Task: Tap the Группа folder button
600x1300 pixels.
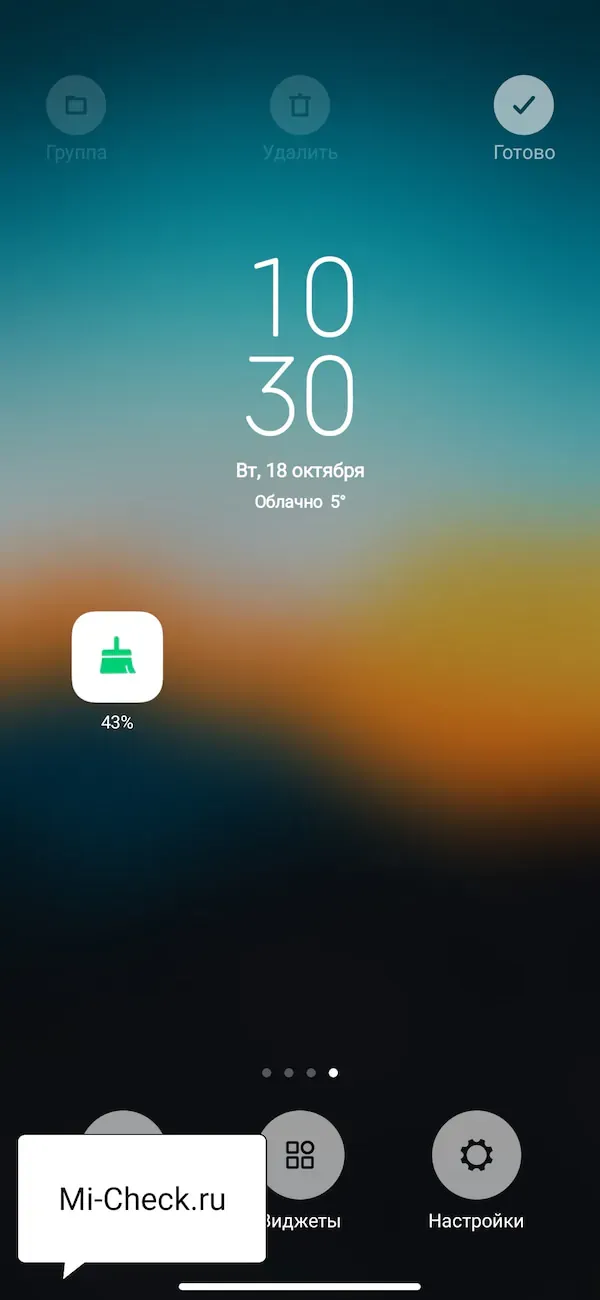Action: (76, 105)
